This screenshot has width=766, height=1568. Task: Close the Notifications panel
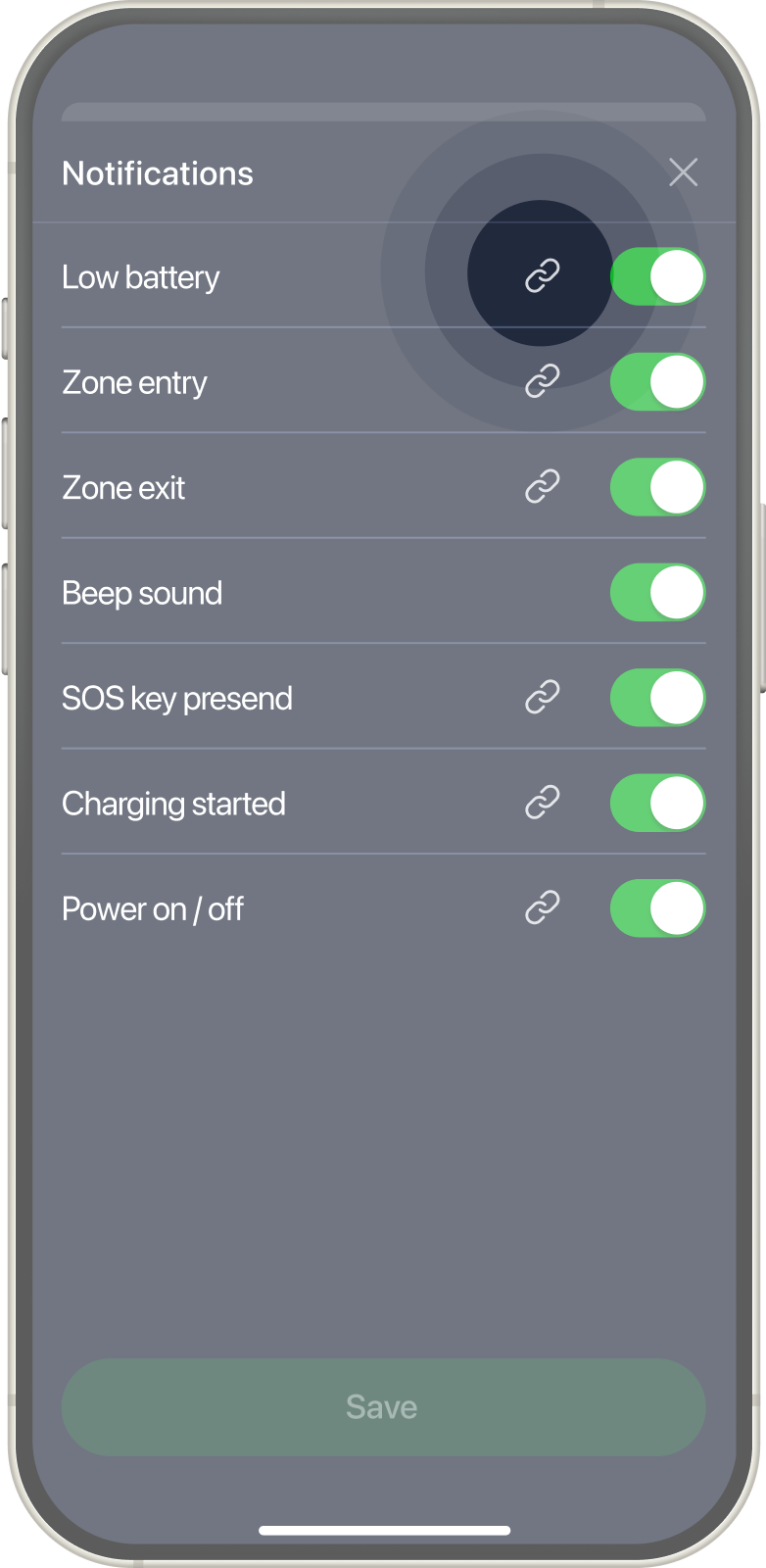[x=683, y=172]
